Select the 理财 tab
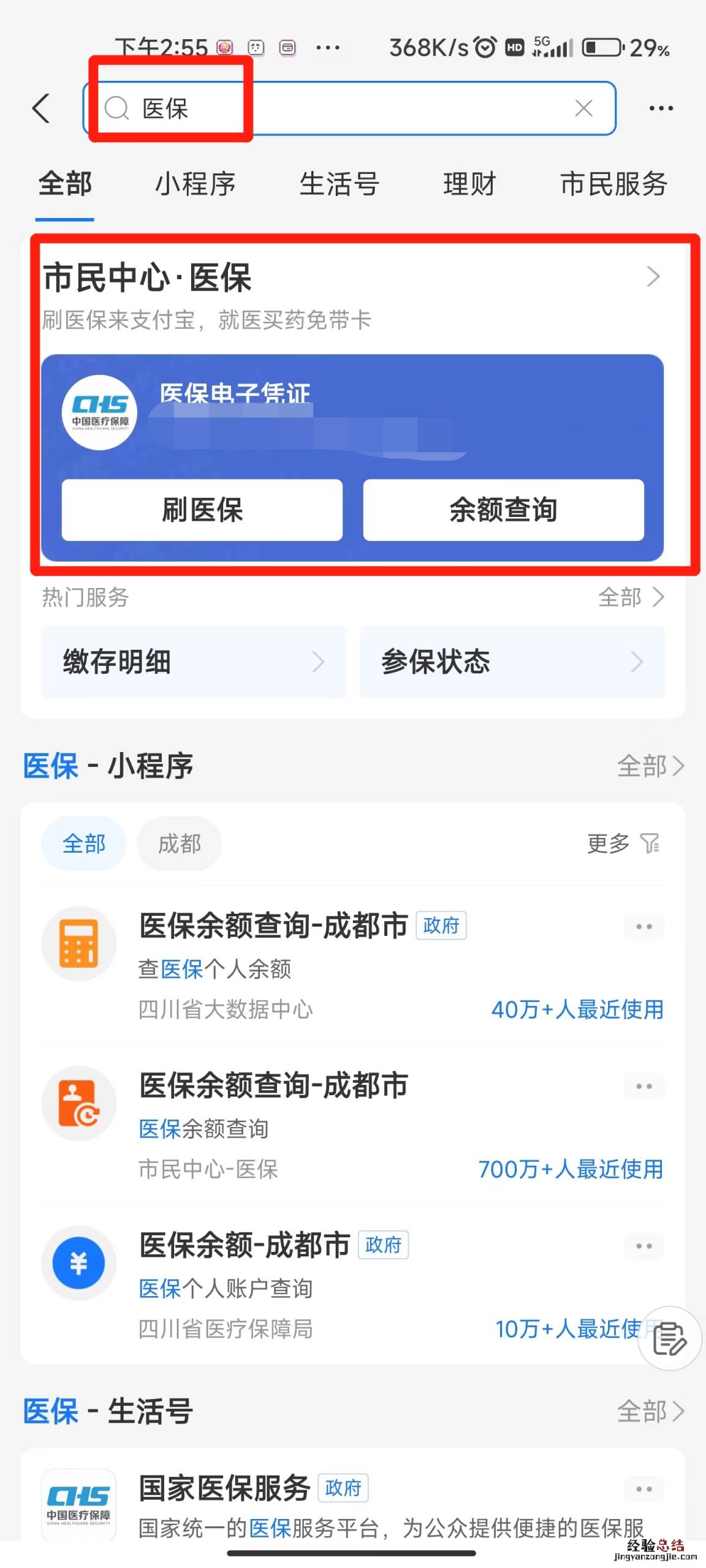706x1568 pixels. [x=469, y=184]
